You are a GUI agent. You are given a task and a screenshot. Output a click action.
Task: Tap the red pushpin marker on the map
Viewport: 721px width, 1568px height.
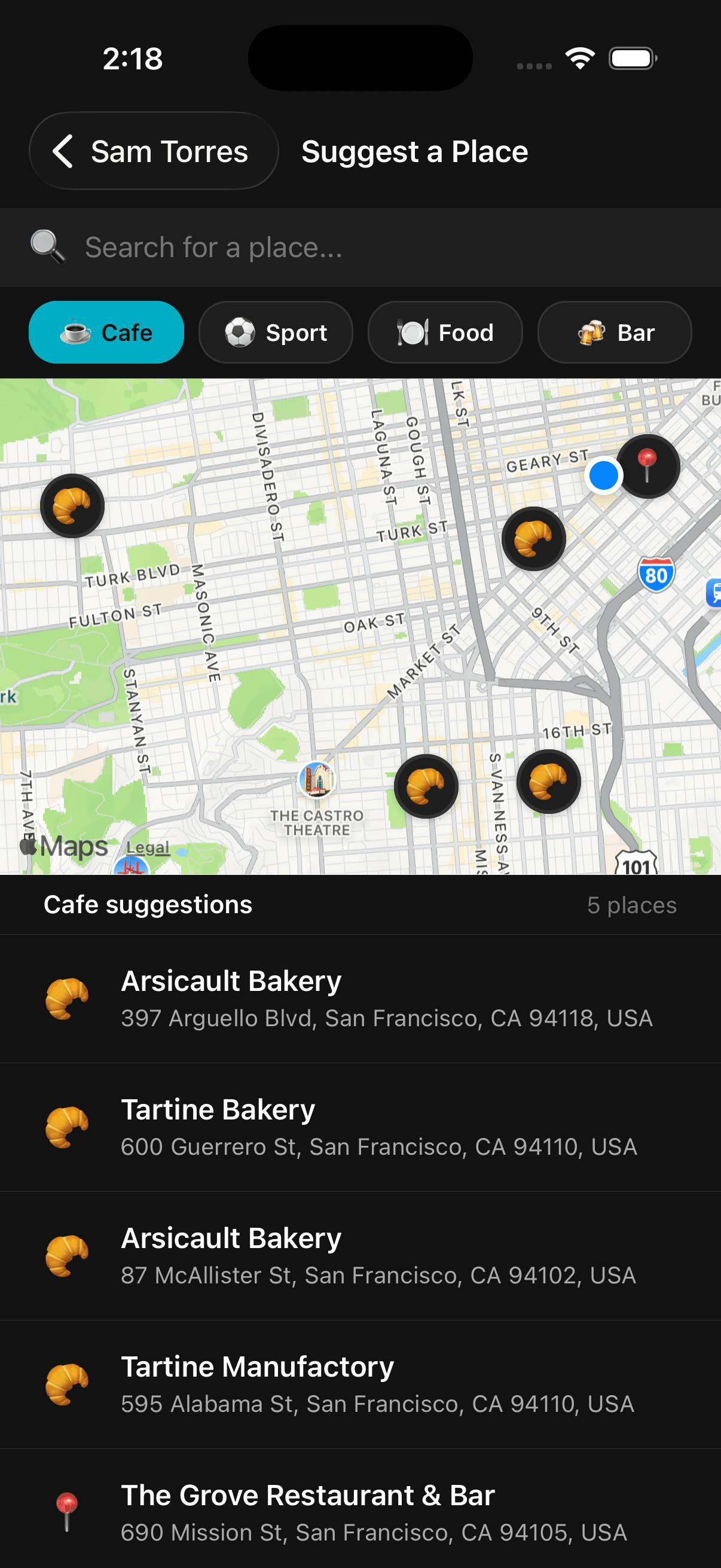point(647,466)
